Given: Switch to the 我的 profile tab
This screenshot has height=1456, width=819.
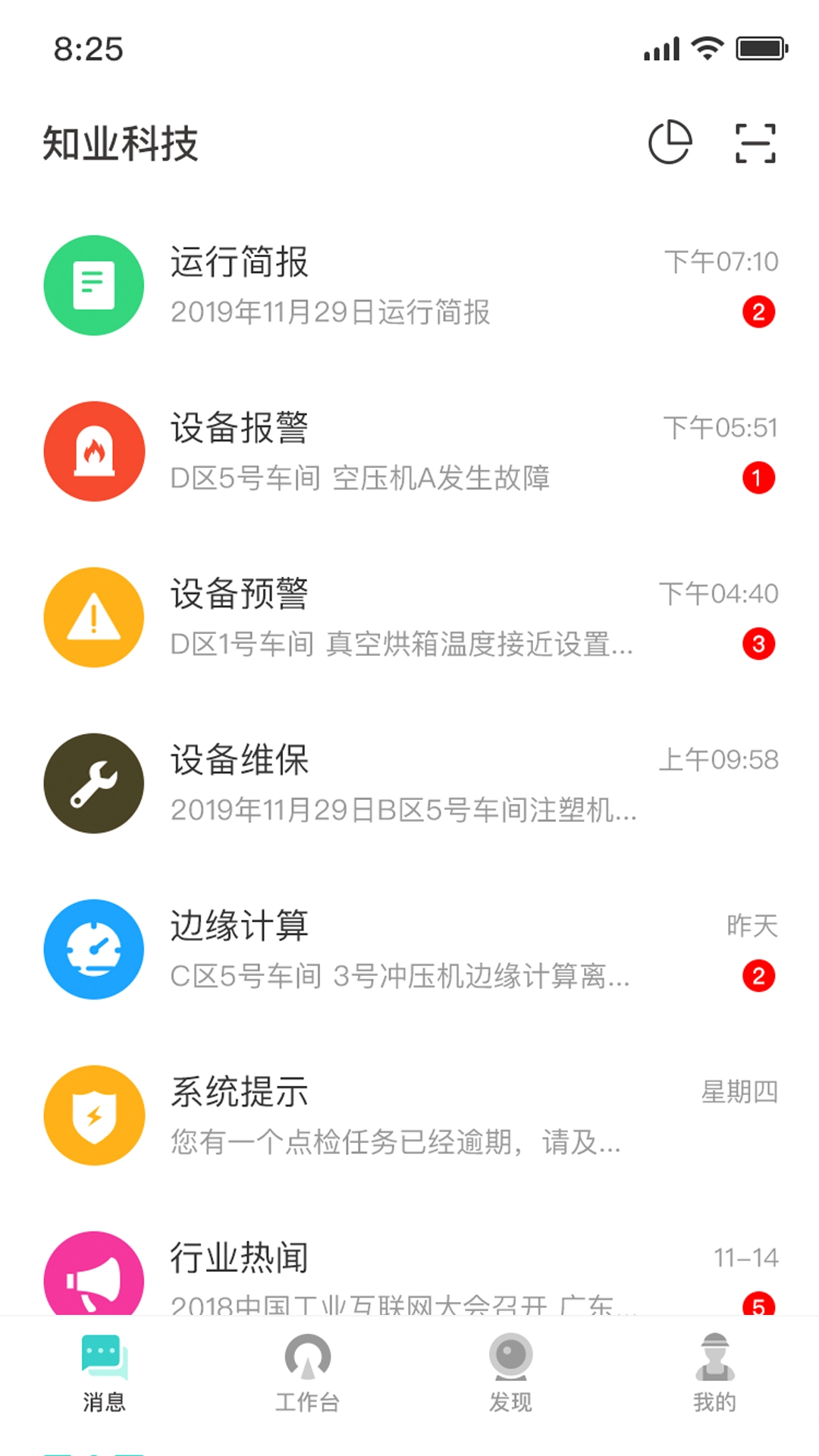Looking at the screenshot, I should [714, 1374].
